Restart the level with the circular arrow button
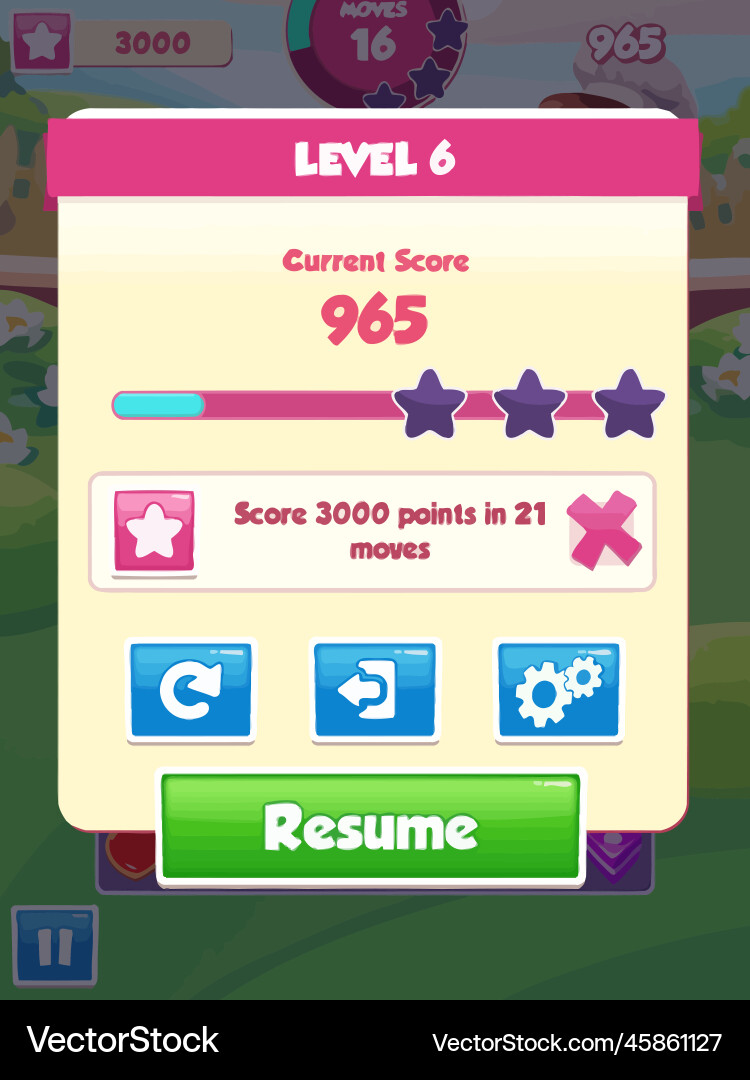The image size is (750, 1080). pos(191,690)
